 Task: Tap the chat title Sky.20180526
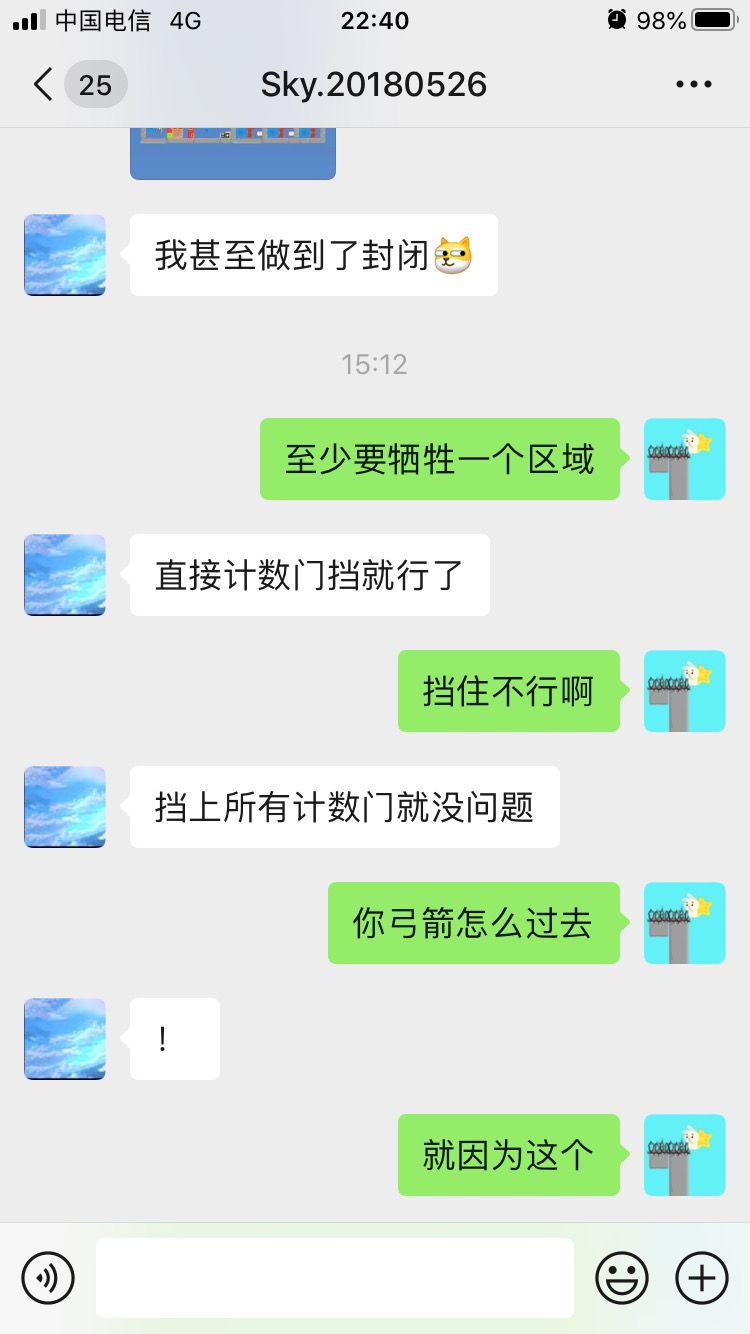[x=373, y=84]
